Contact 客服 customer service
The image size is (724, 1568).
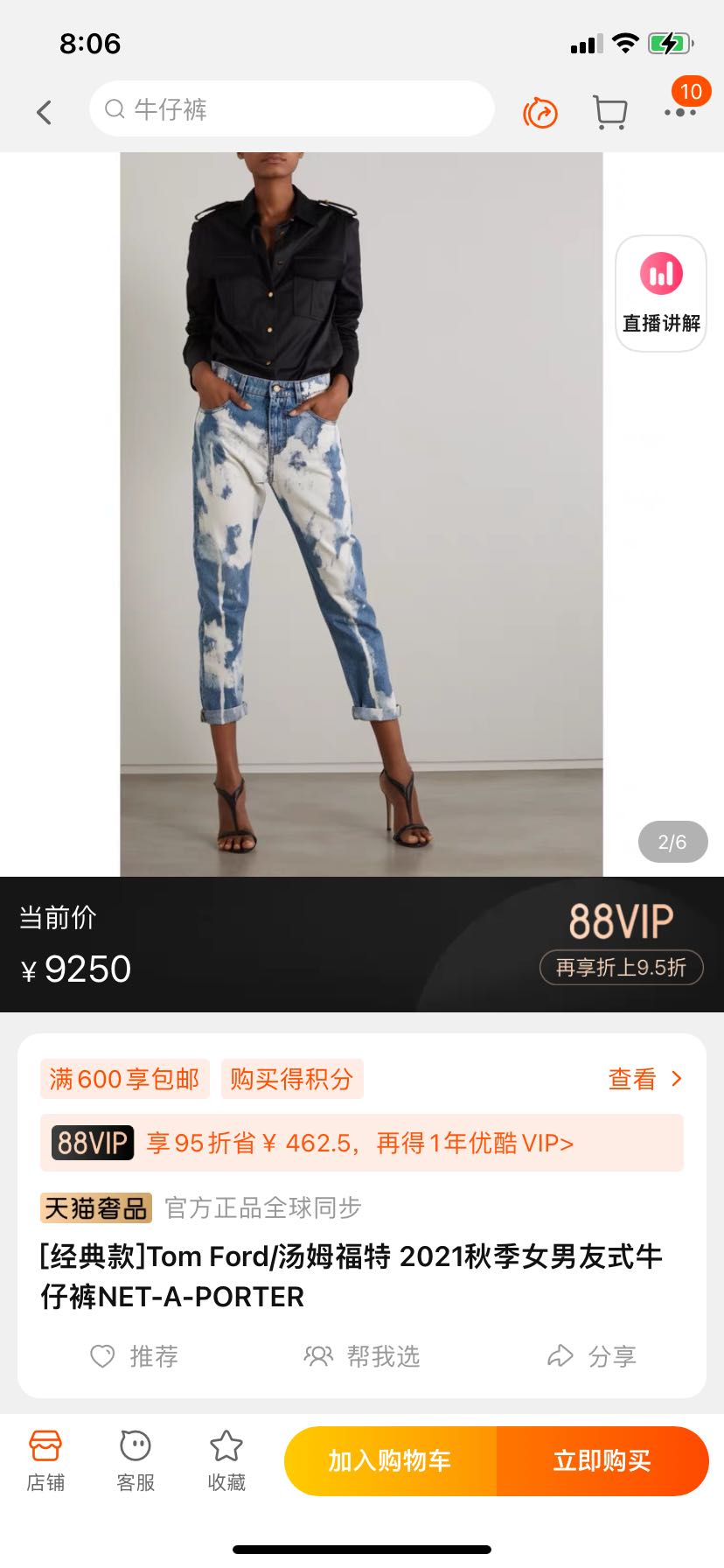tap(136, 1460)
